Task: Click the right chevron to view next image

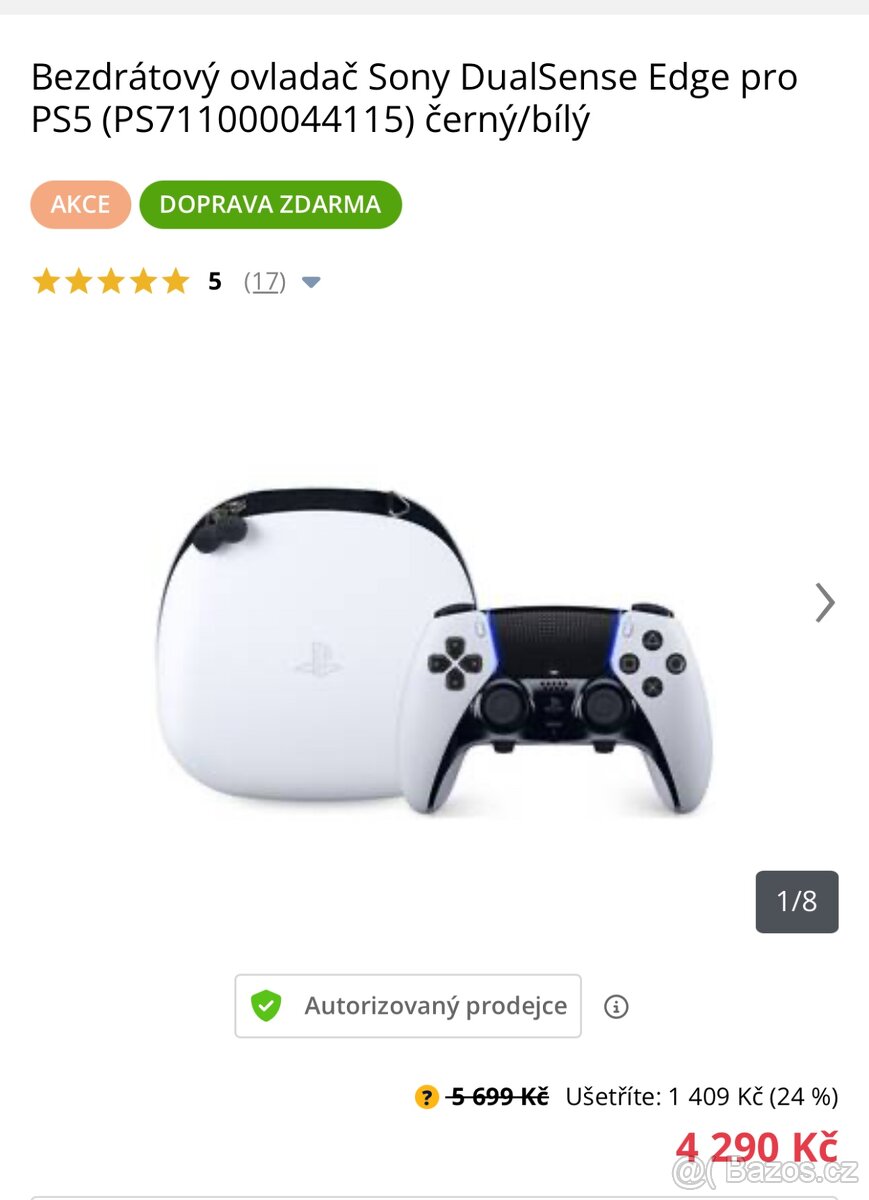Action: (826, 603)
